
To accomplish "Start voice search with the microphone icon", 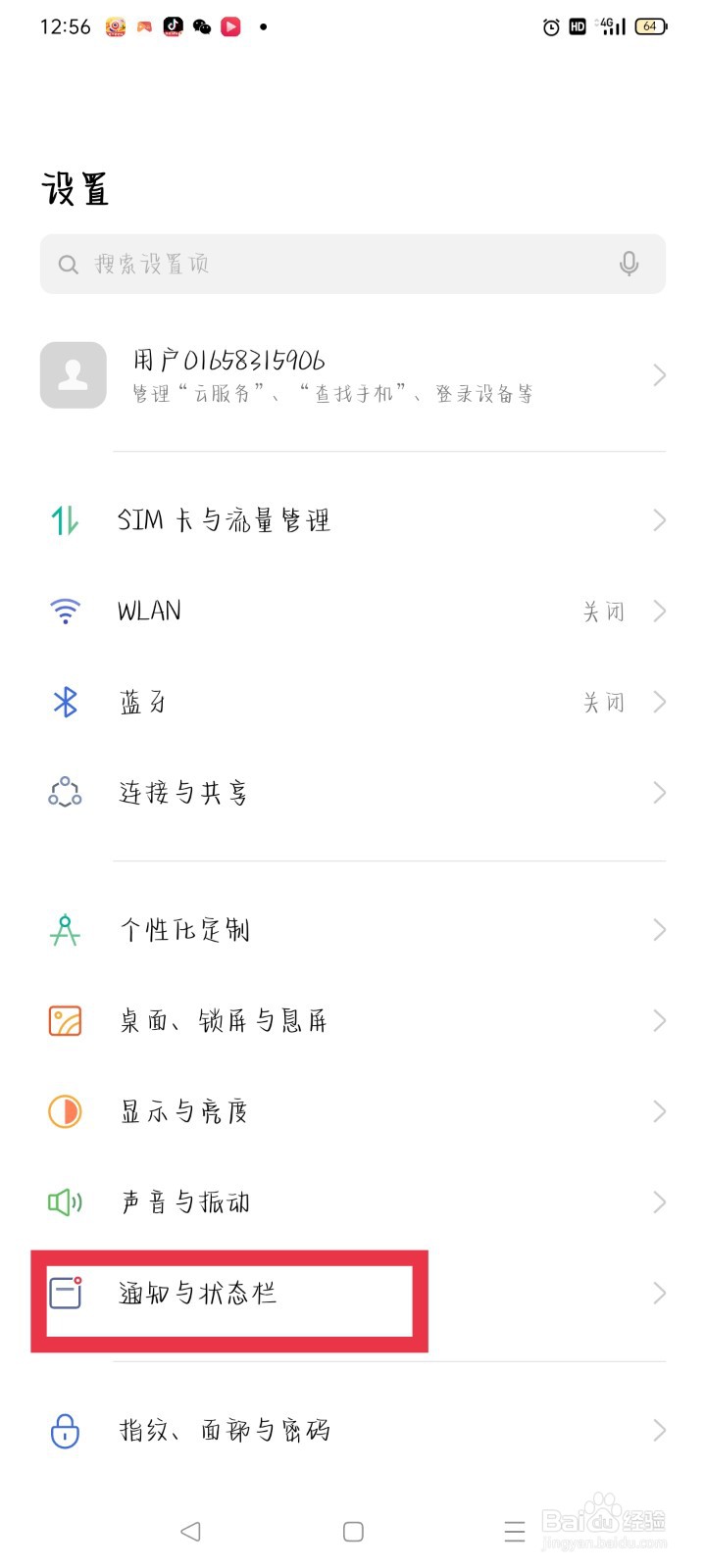I will pos(630,264).
